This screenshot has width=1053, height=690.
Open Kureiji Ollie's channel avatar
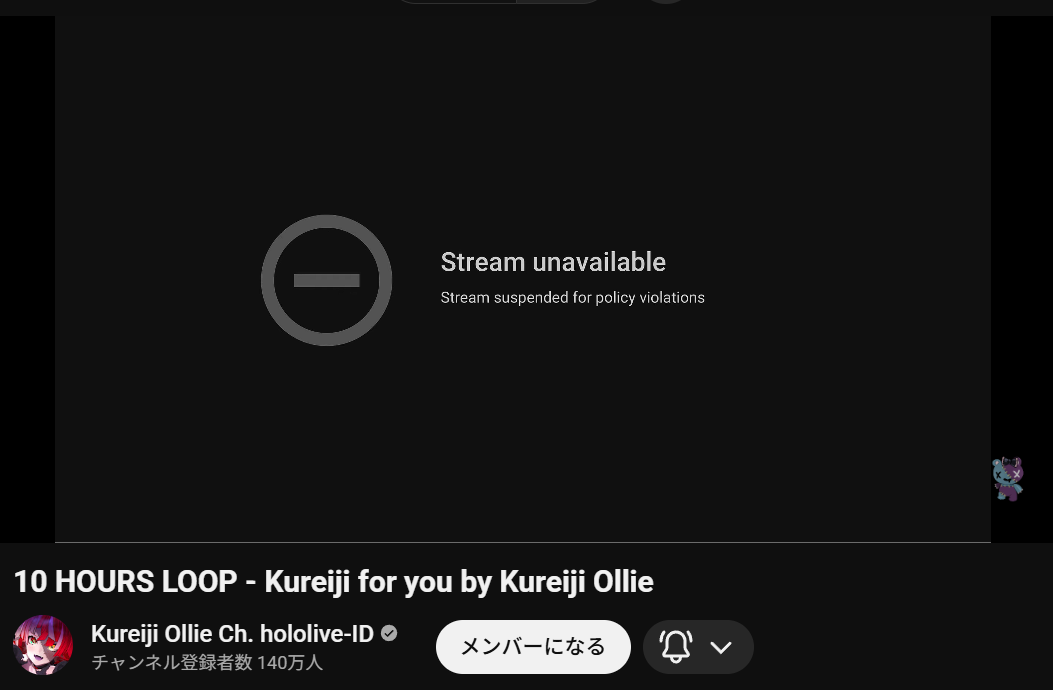click(x=43, y=645)
